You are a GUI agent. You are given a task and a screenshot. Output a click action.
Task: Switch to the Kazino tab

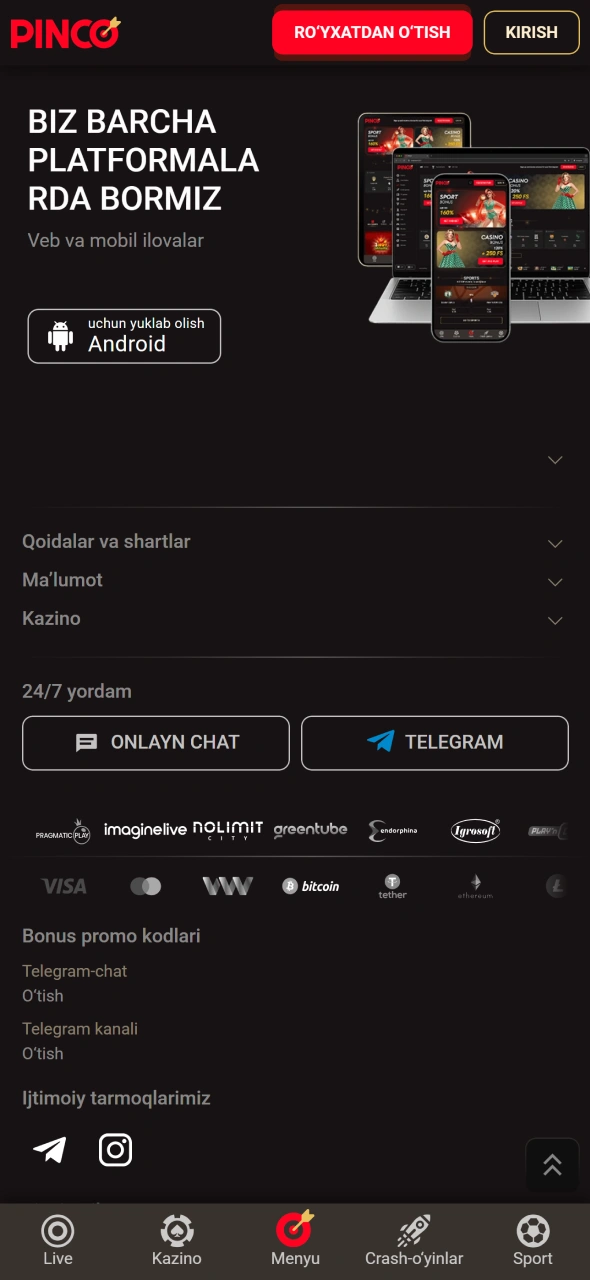point(177,1241)
